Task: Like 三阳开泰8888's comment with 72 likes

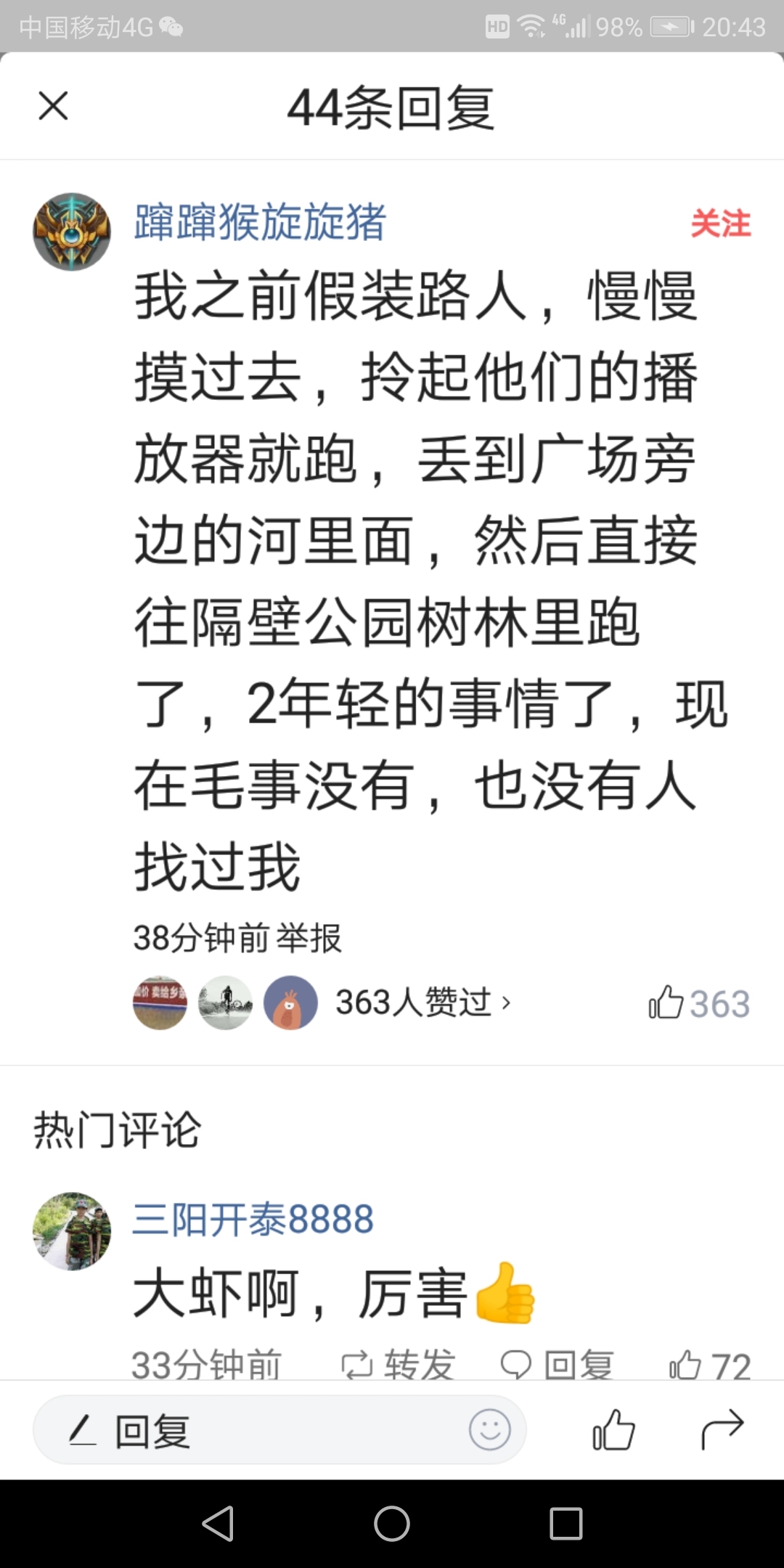Action: click(x=710, y=1365)
